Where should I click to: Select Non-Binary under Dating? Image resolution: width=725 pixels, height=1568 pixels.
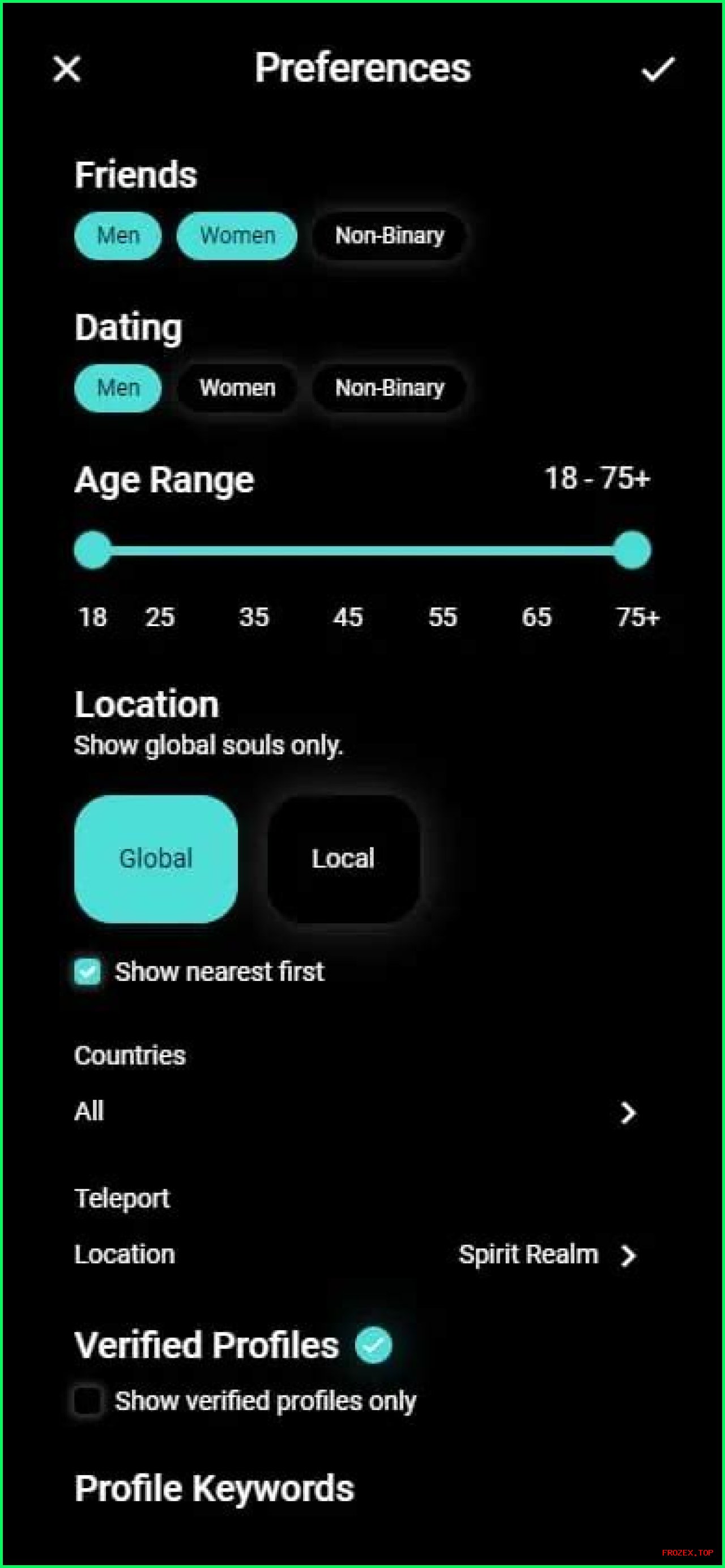click(x=389, y=388)
